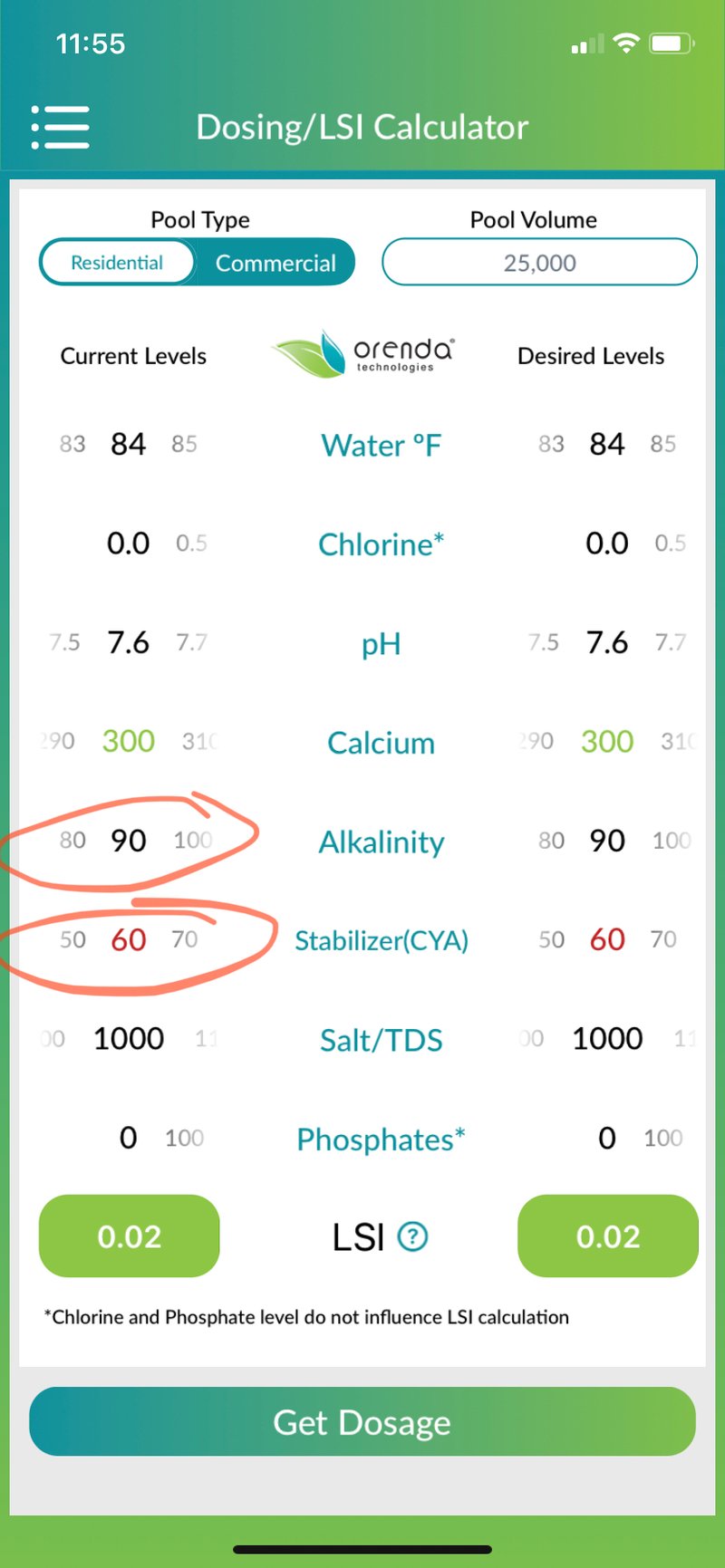Viewport: 725px width, 1568px height.
Task: Select 85 in the desired Water °F picker
Action: 662,444
